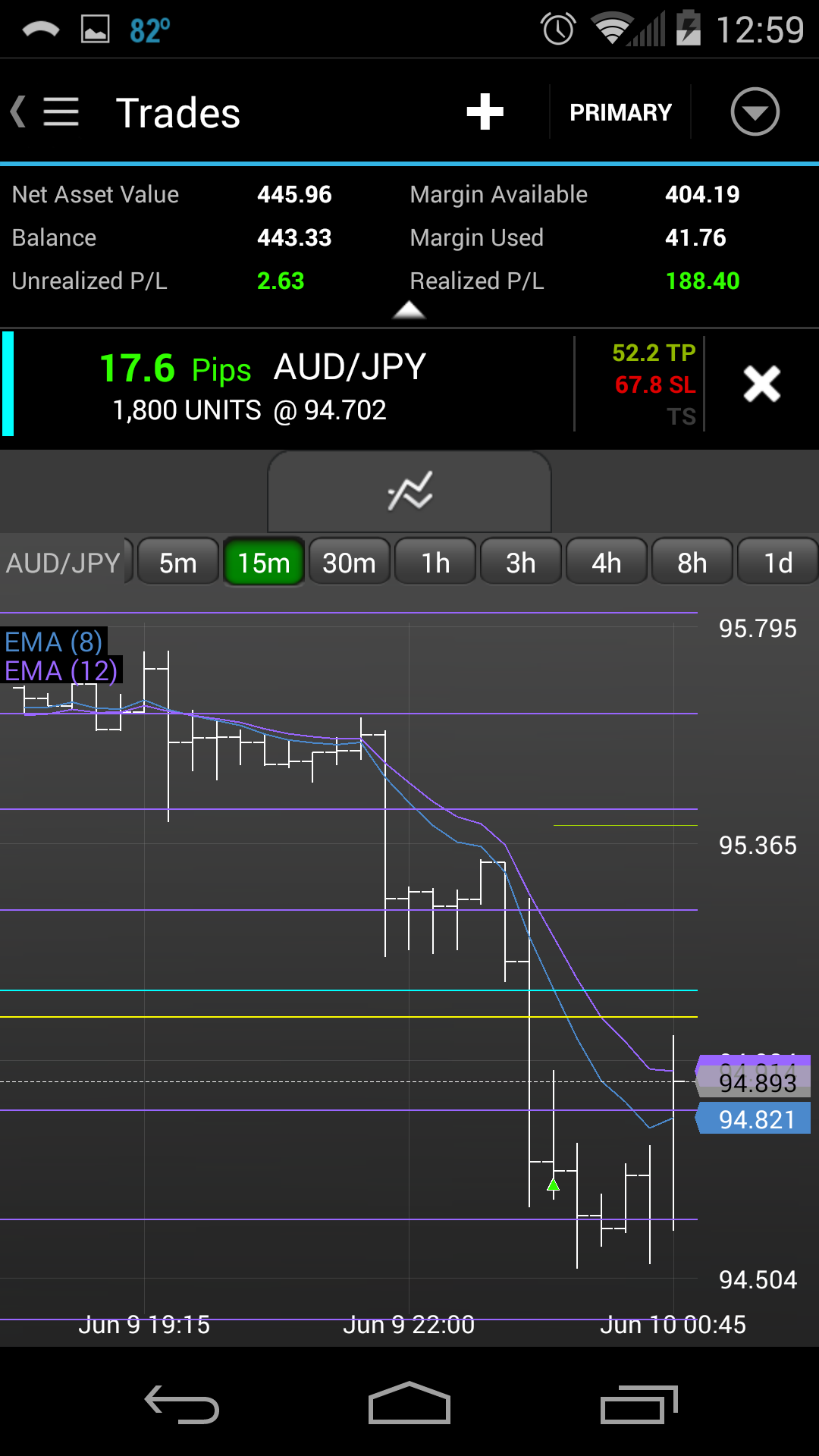
Task: Collapse the account summary panel
Action: [409, 310]
